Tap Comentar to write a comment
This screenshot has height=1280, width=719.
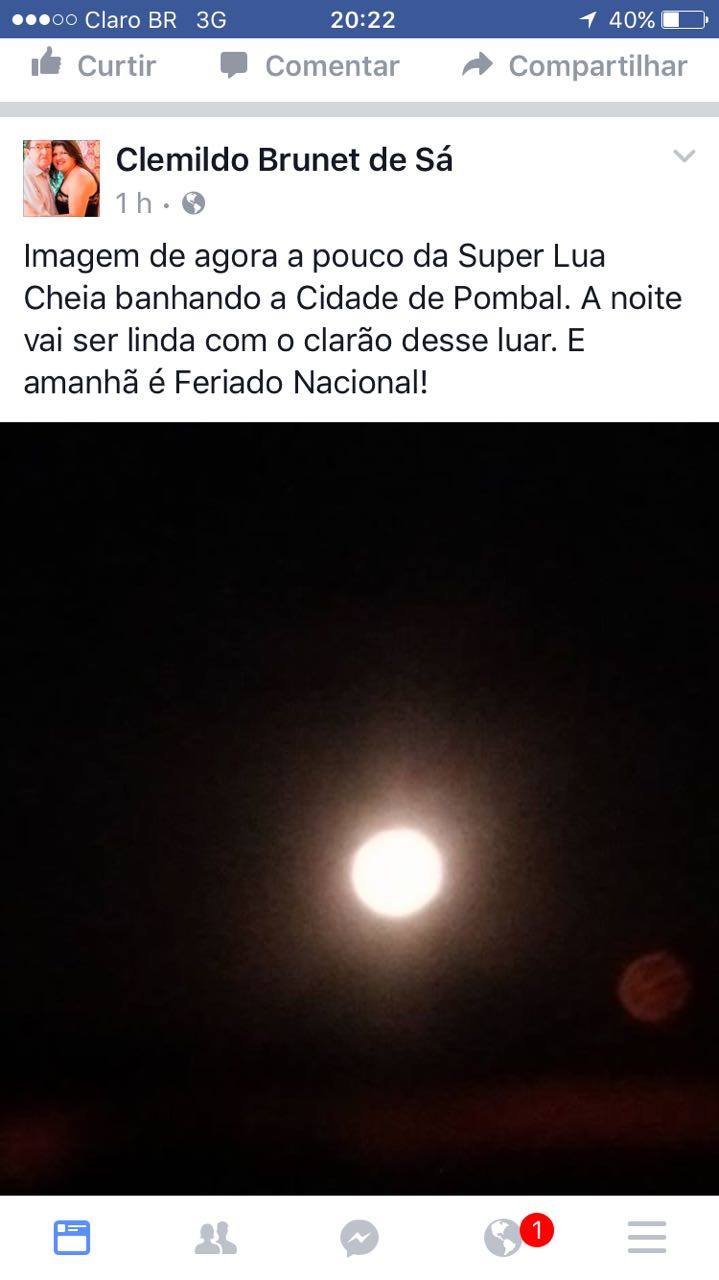pyautogui.click(x=310, y=66)
